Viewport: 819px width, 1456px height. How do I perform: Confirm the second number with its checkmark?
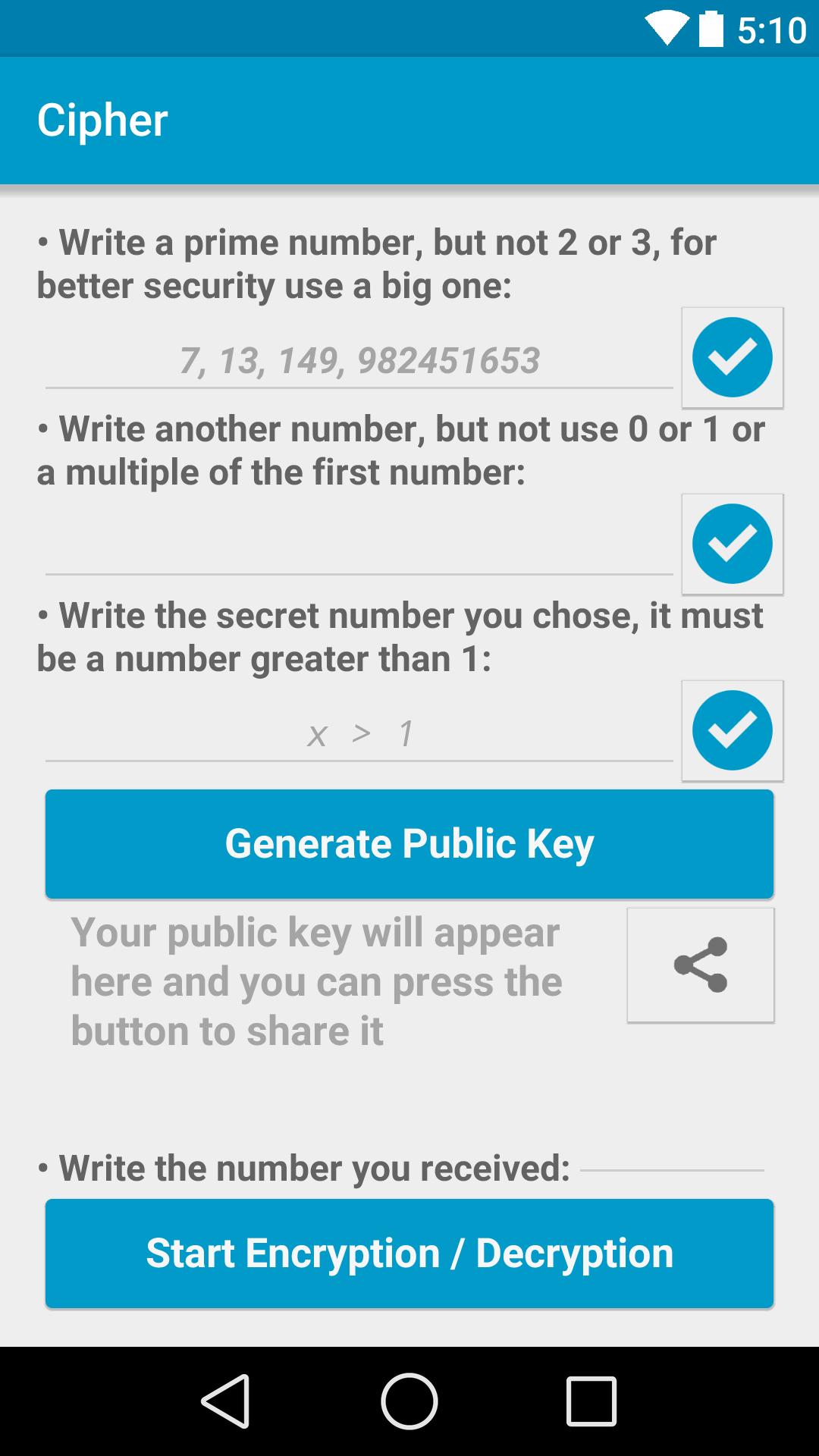(732, 544)
